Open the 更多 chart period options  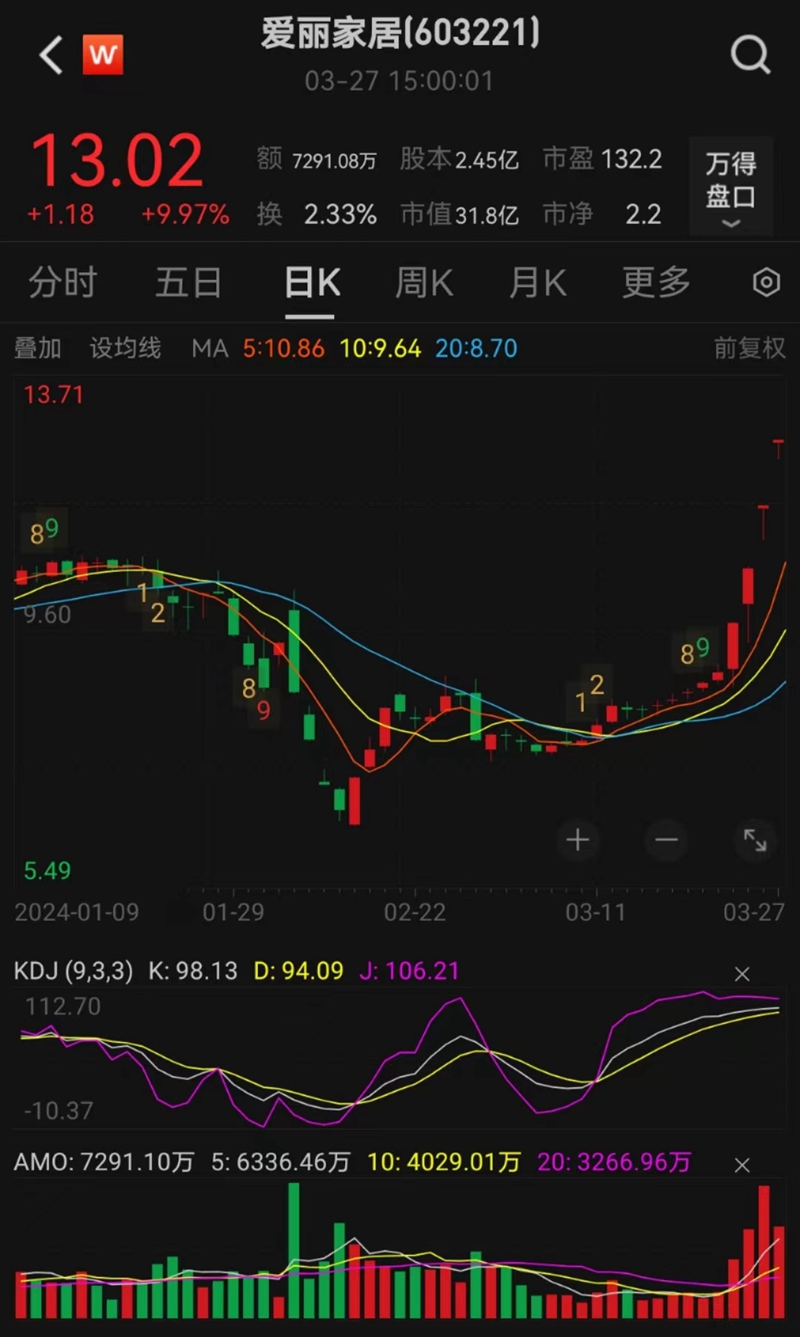click(x=656, y=284)
